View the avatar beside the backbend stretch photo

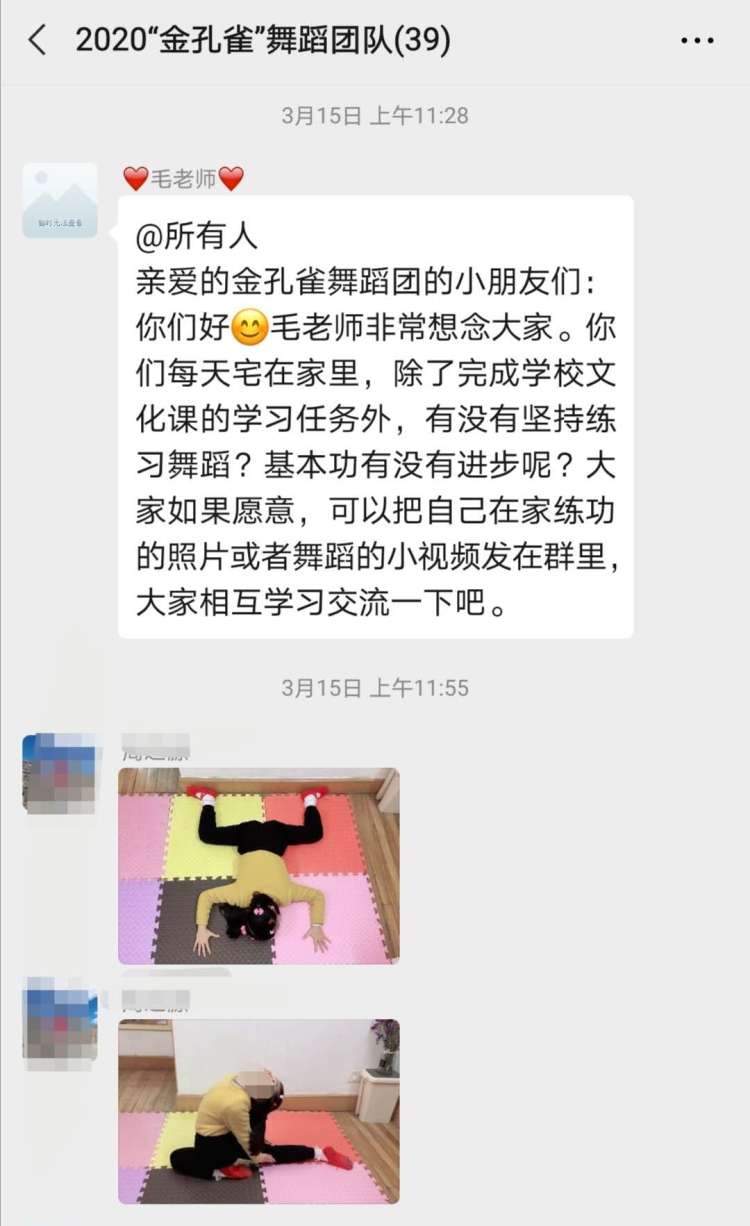[60, 1023]
